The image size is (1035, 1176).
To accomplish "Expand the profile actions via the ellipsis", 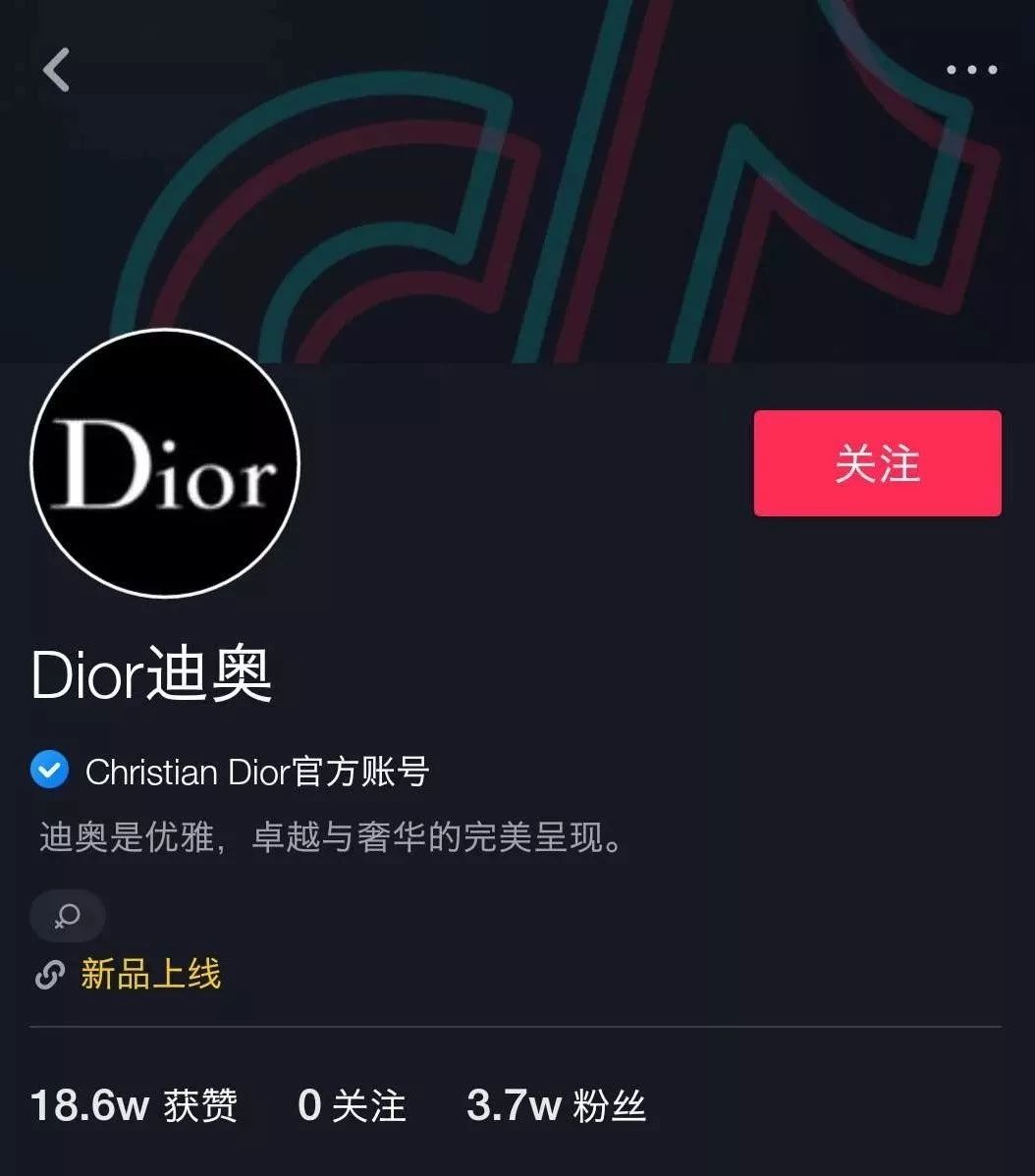I will (970, 70).
